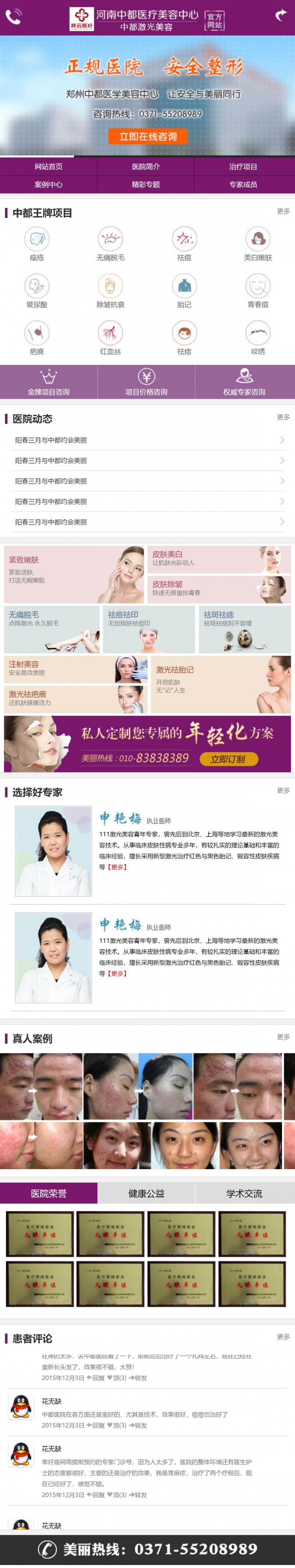Switch to the 健康公益 tab
The width and height of the screenshot is (295, 1568).
(x=147, y=1194)
